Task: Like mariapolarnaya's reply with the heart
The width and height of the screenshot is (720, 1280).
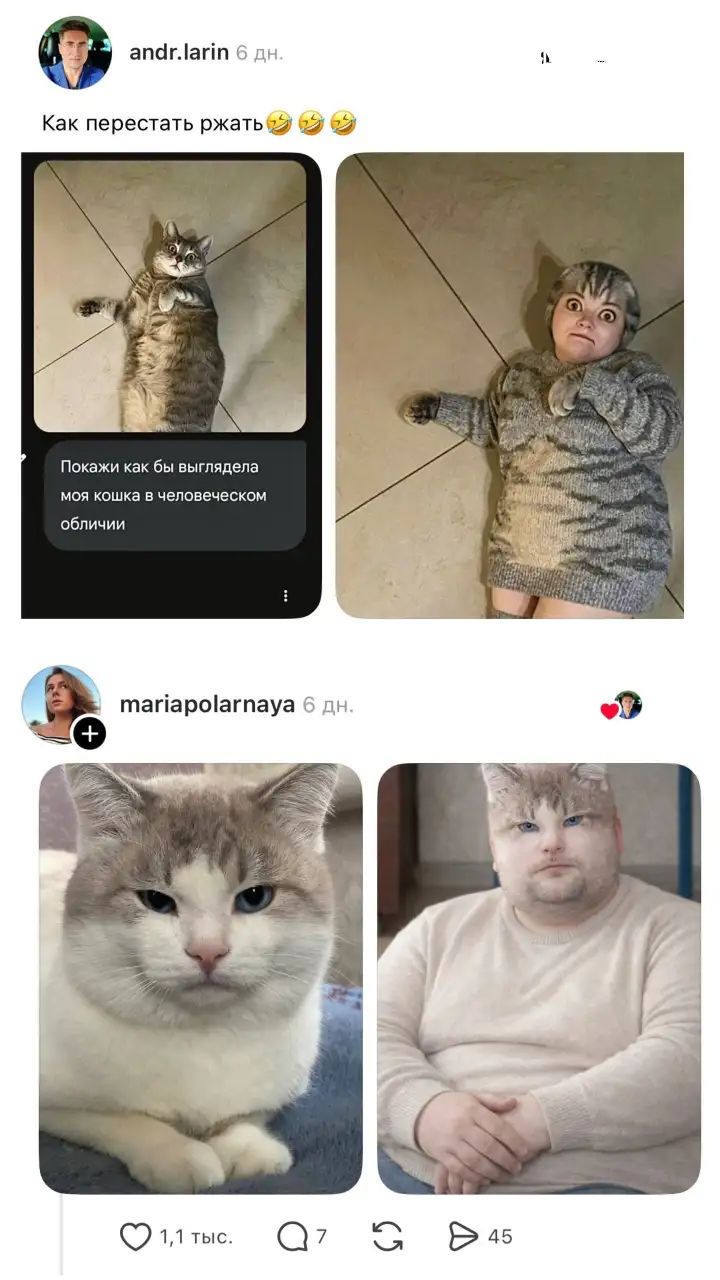Action: (x=136, y=1237)
